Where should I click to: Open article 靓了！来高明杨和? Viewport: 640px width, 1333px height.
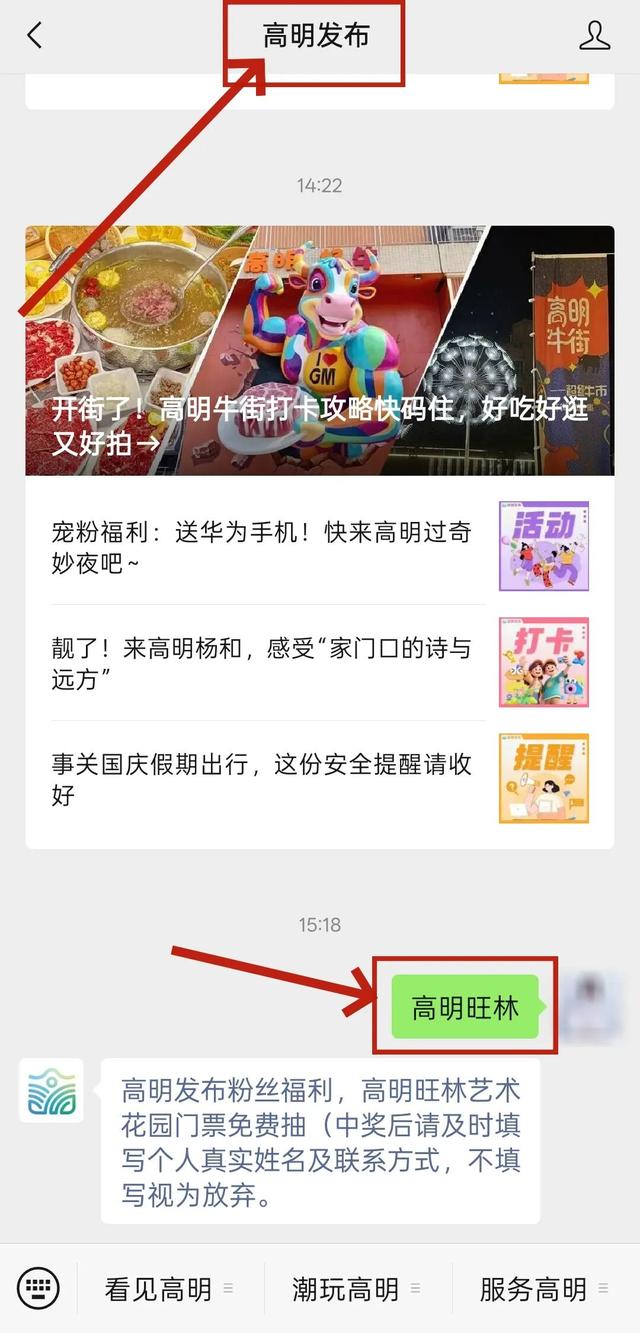pos(262,663)
